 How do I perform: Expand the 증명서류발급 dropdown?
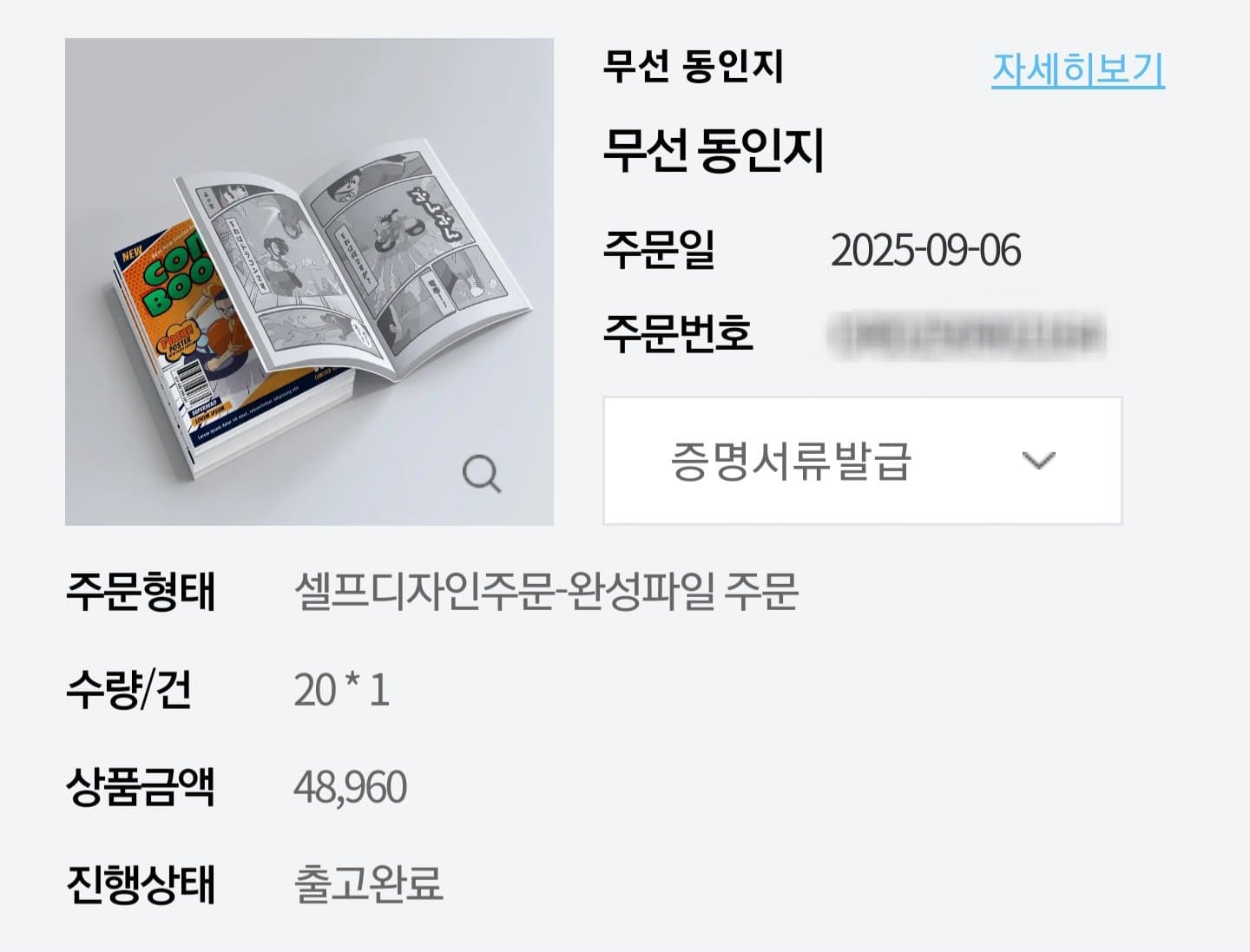(x=862, y=461)
